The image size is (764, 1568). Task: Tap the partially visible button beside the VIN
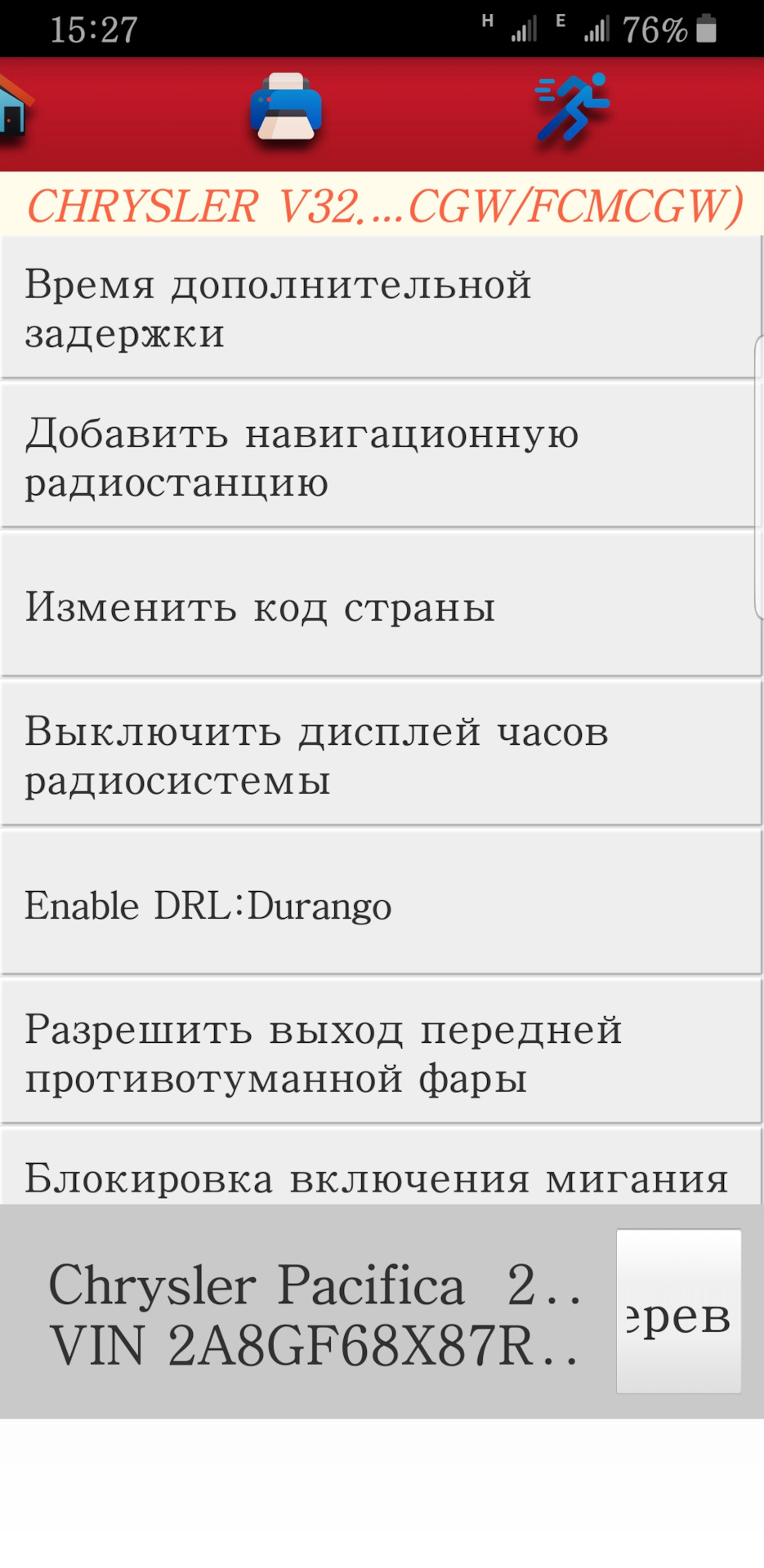[x=678, y=1311]
